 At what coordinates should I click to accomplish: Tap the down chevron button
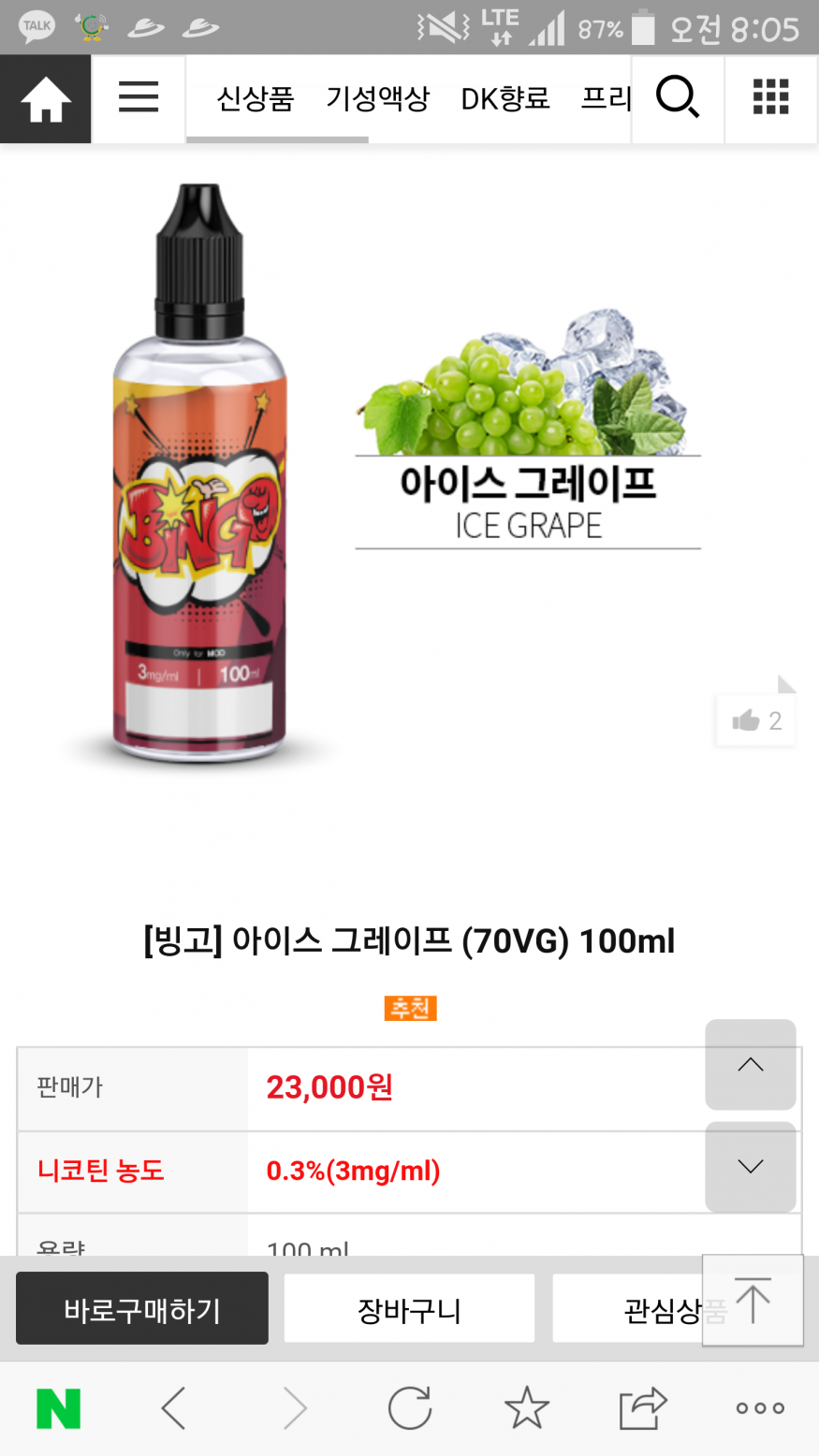click(751, 1166)
